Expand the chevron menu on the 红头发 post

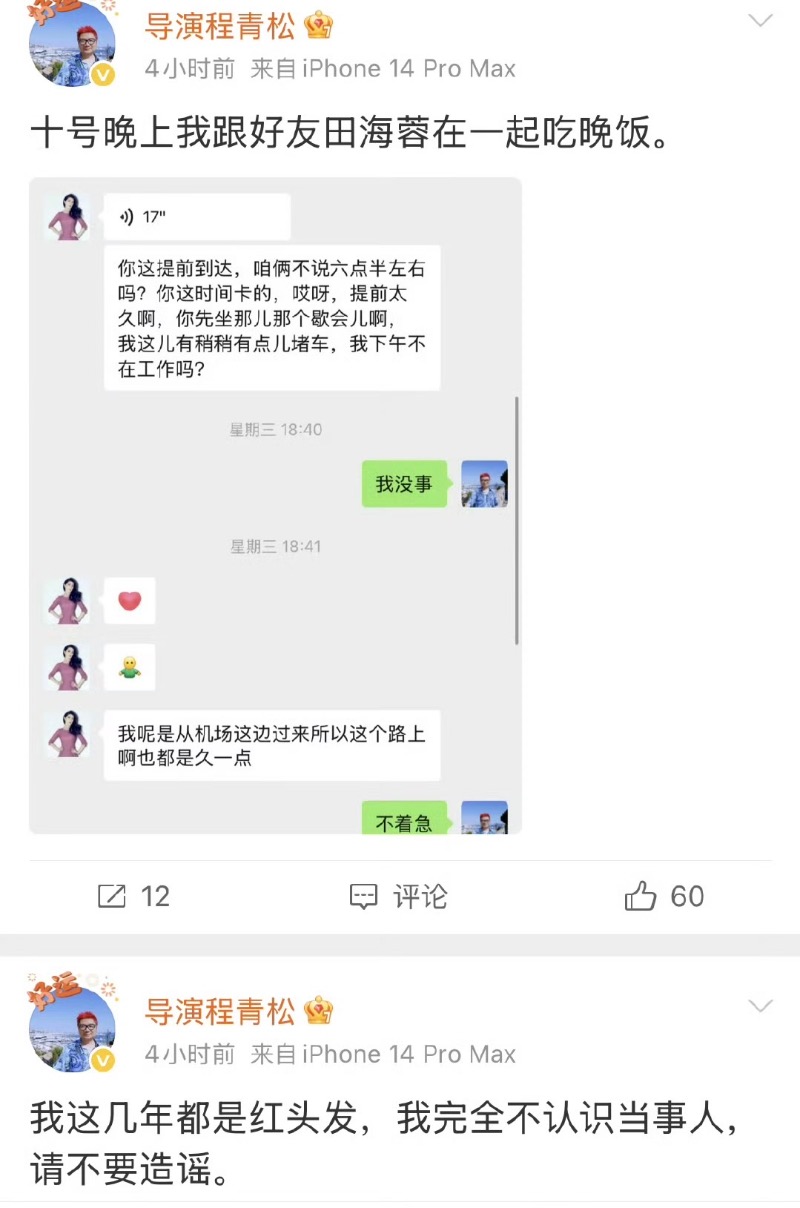tap(761, 1005)
